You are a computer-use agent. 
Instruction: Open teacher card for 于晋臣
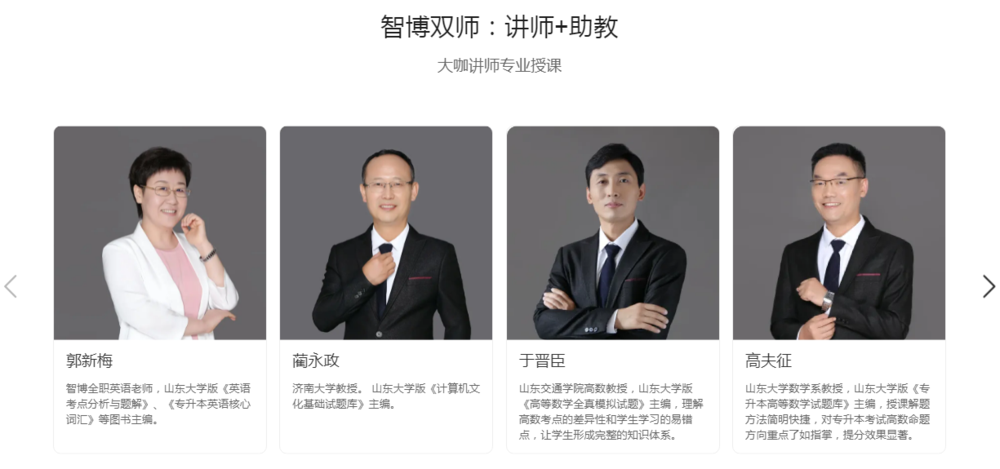pyautogui.click(x=612, y=288)
